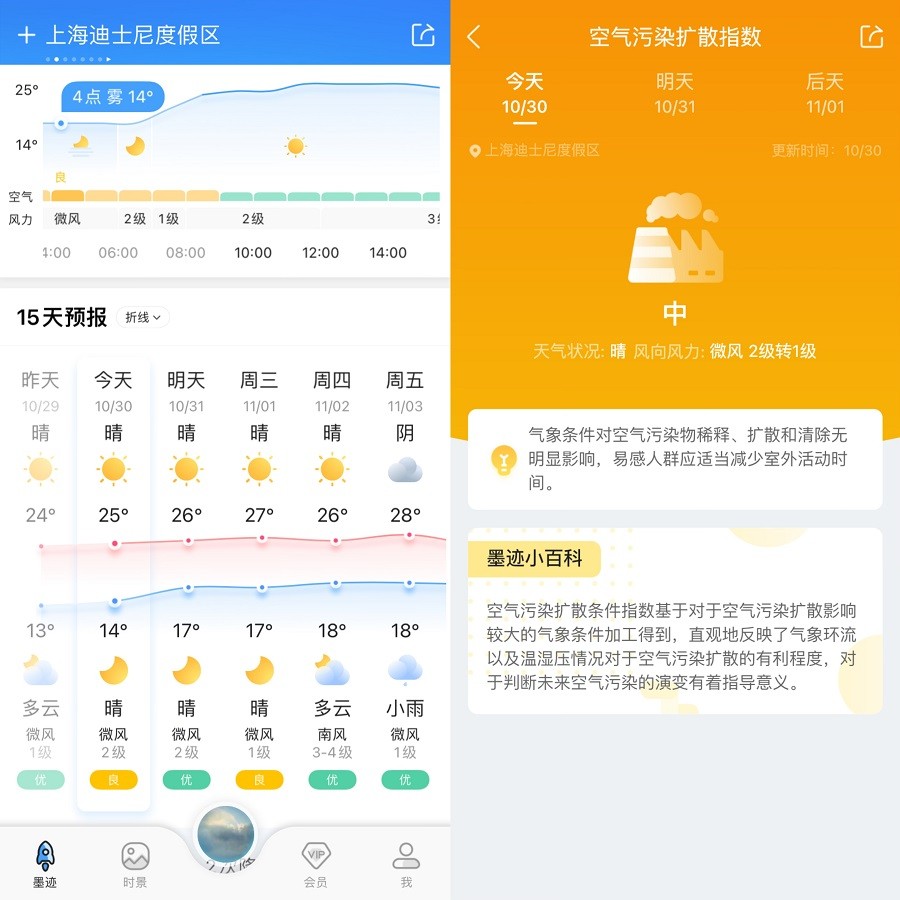
Task: Add a new city with plus icon
Action: 27,35
